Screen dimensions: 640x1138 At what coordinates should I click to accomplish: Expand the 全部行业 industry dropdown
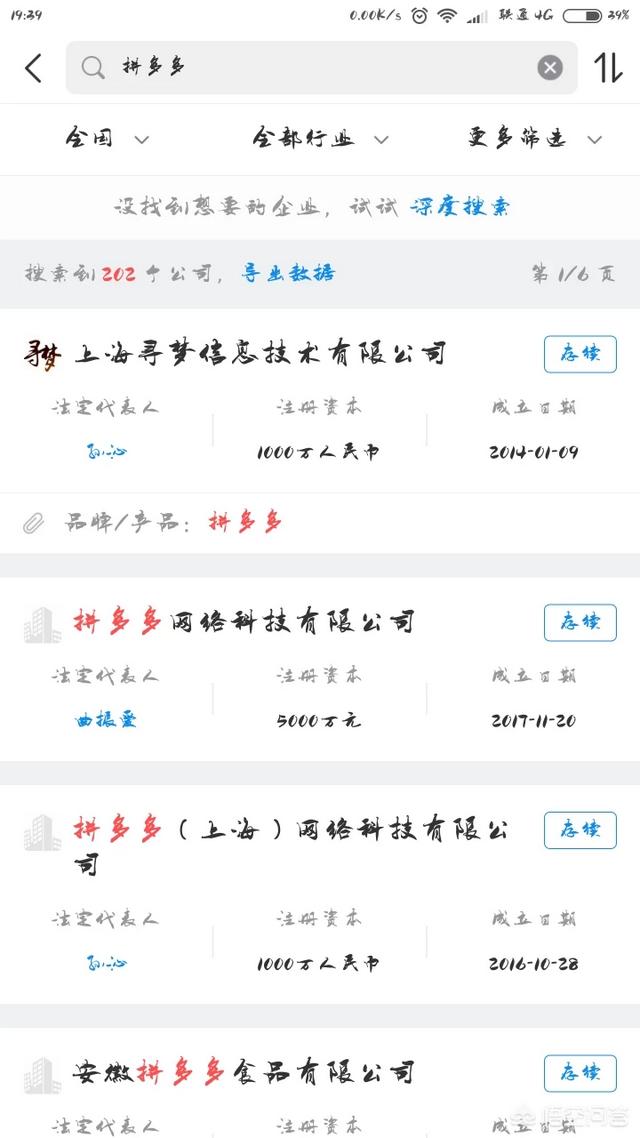point(321,139)
